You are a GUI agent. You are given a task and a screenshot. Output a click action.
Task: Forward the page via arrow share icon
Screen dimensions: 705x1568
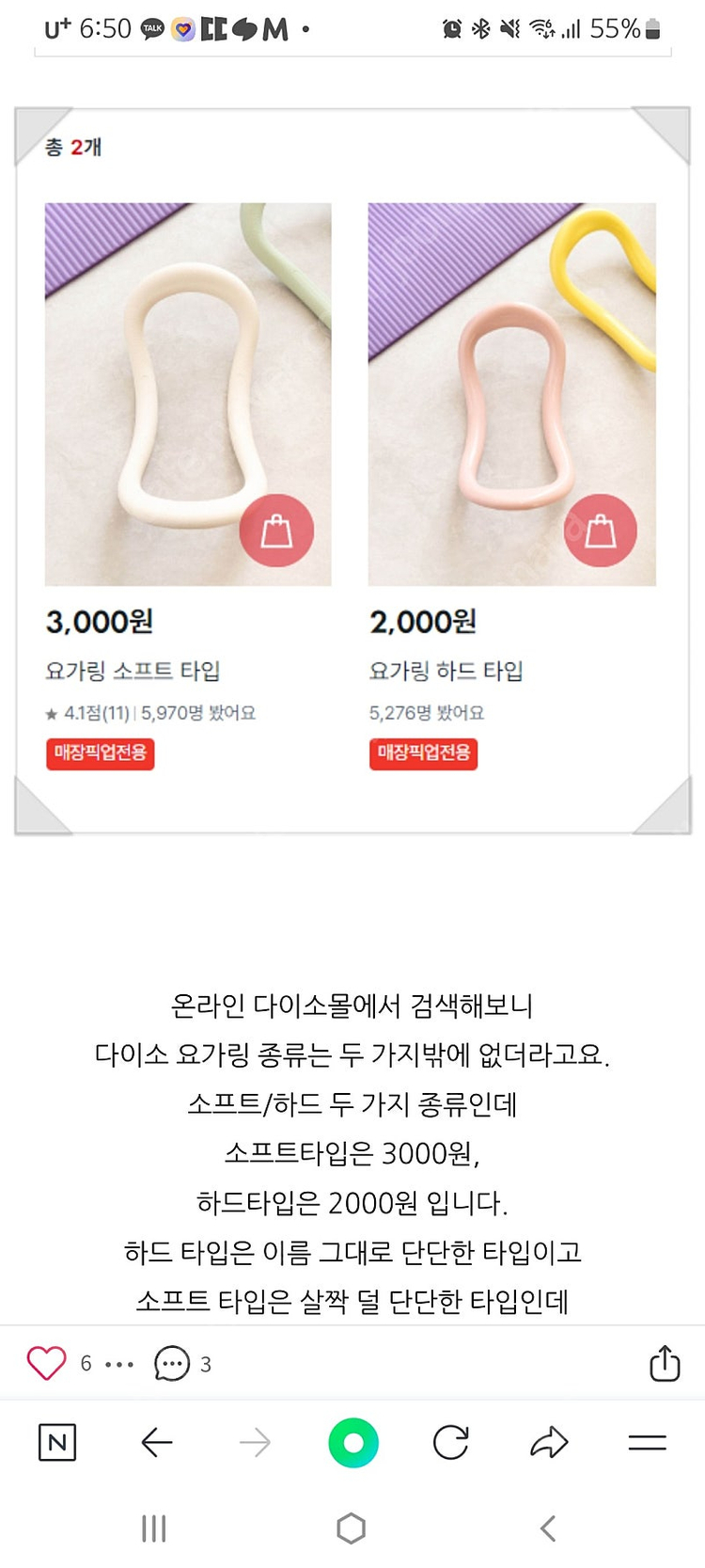[548, 1440]
